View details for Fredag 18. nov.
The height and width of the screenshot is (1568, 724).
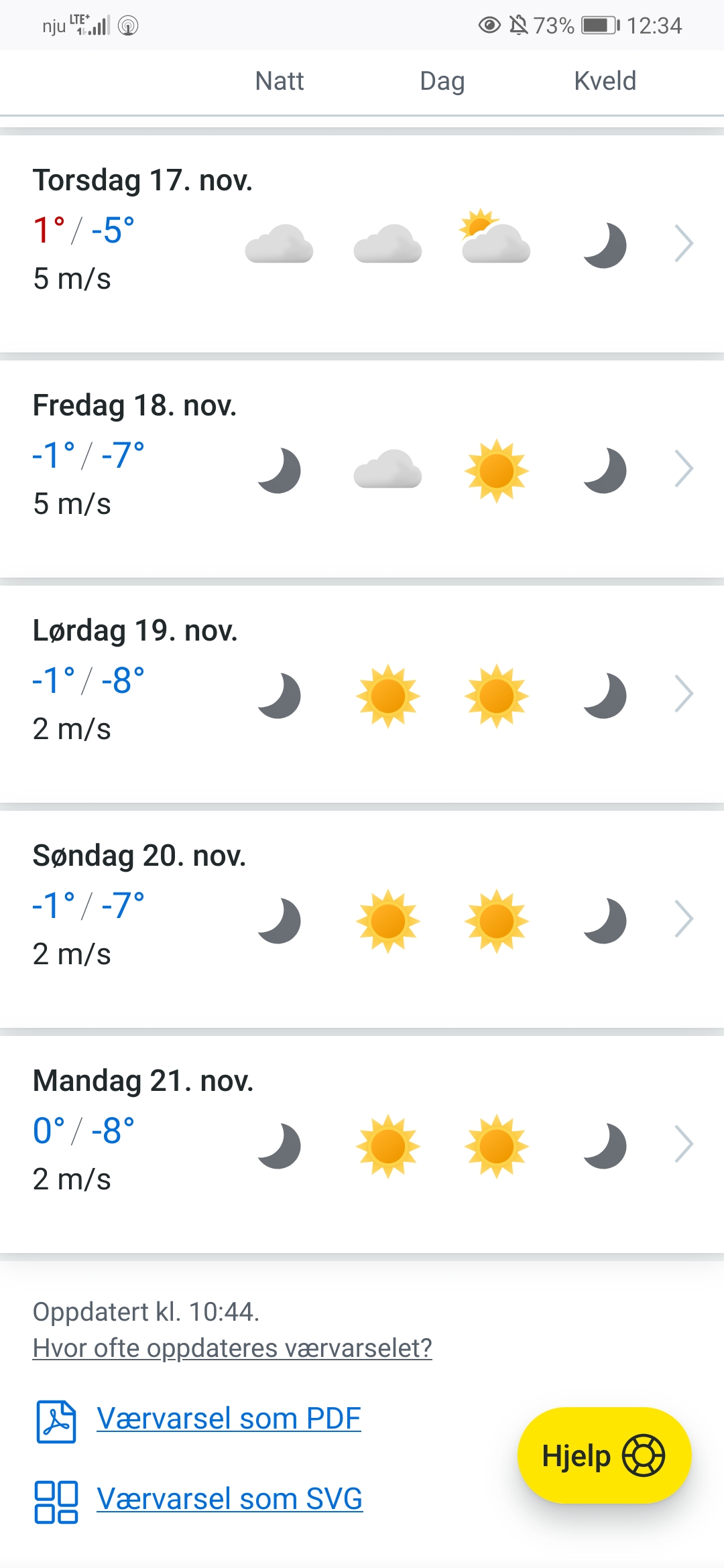tap(362, 468)
